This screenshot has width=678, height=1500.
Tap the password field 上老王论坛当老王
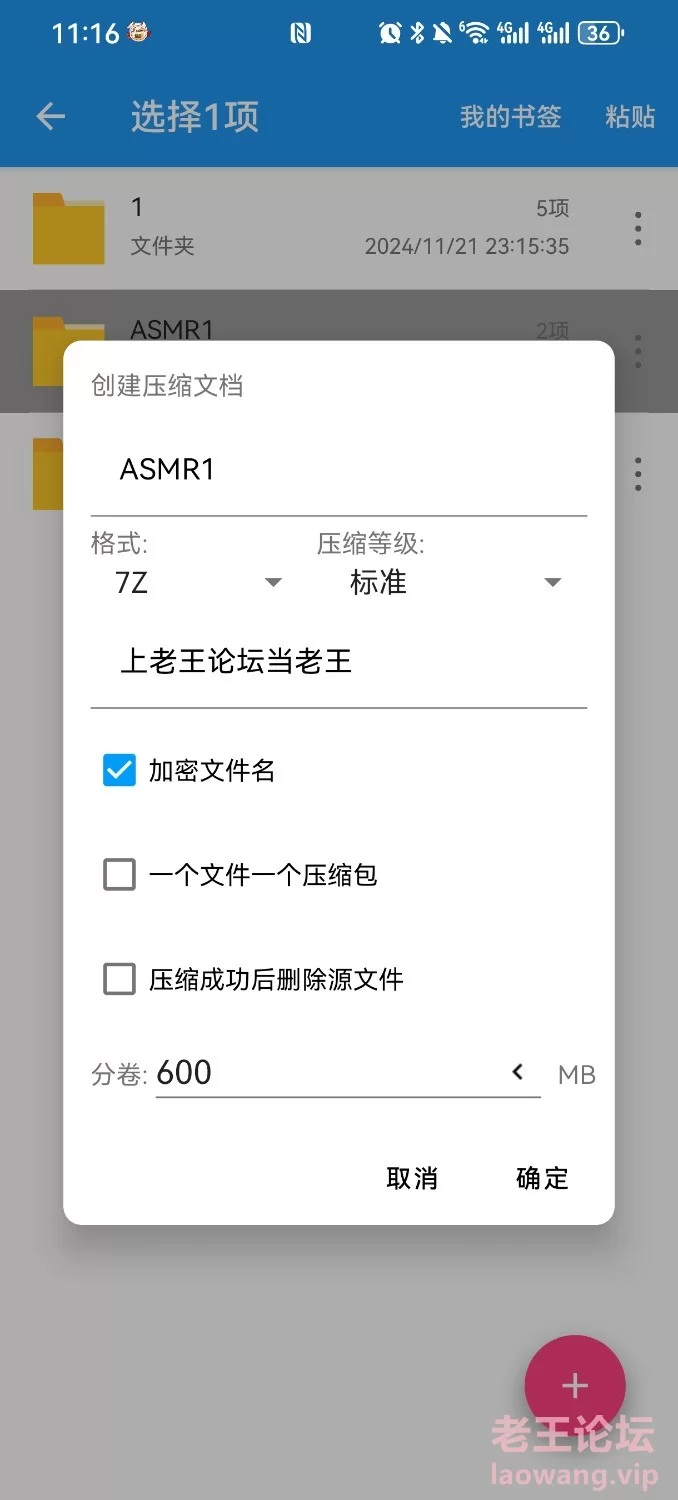pyautogui.click(x=338, y=662)
